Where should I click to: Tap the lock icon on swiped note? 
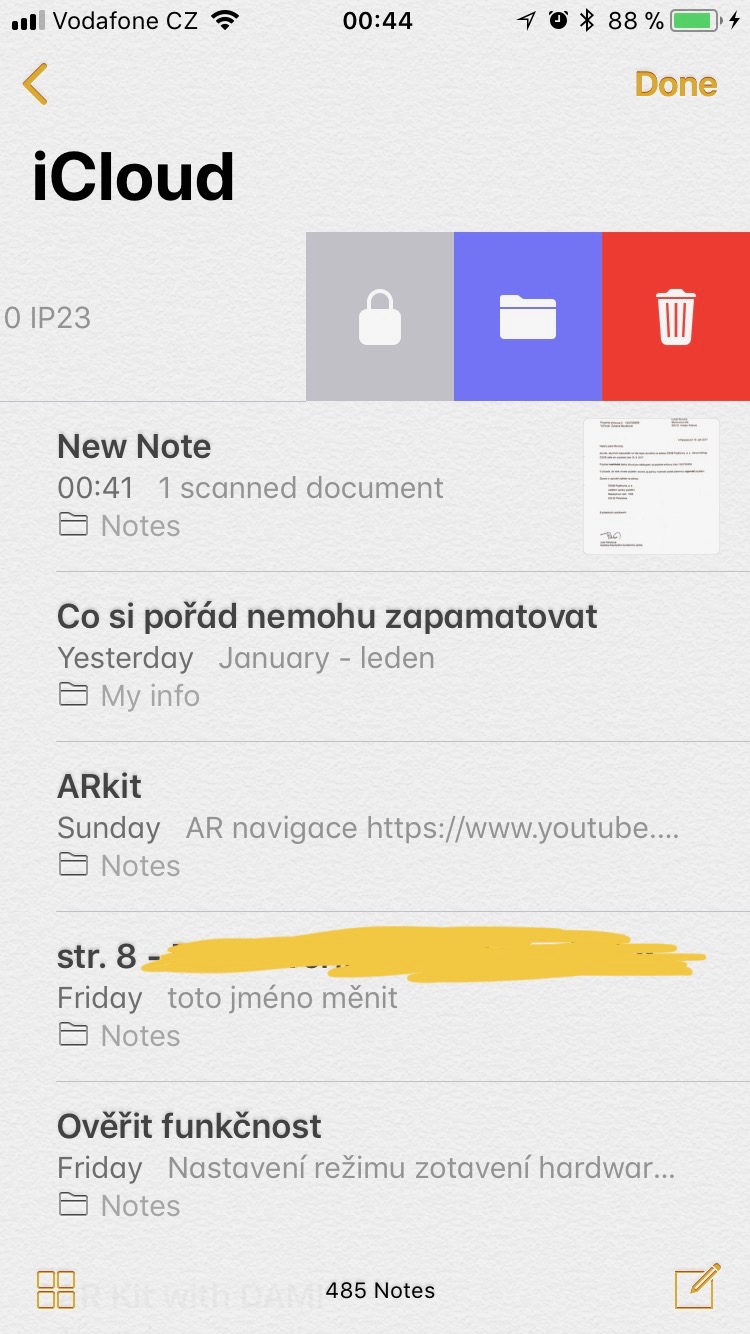[378, 316]
